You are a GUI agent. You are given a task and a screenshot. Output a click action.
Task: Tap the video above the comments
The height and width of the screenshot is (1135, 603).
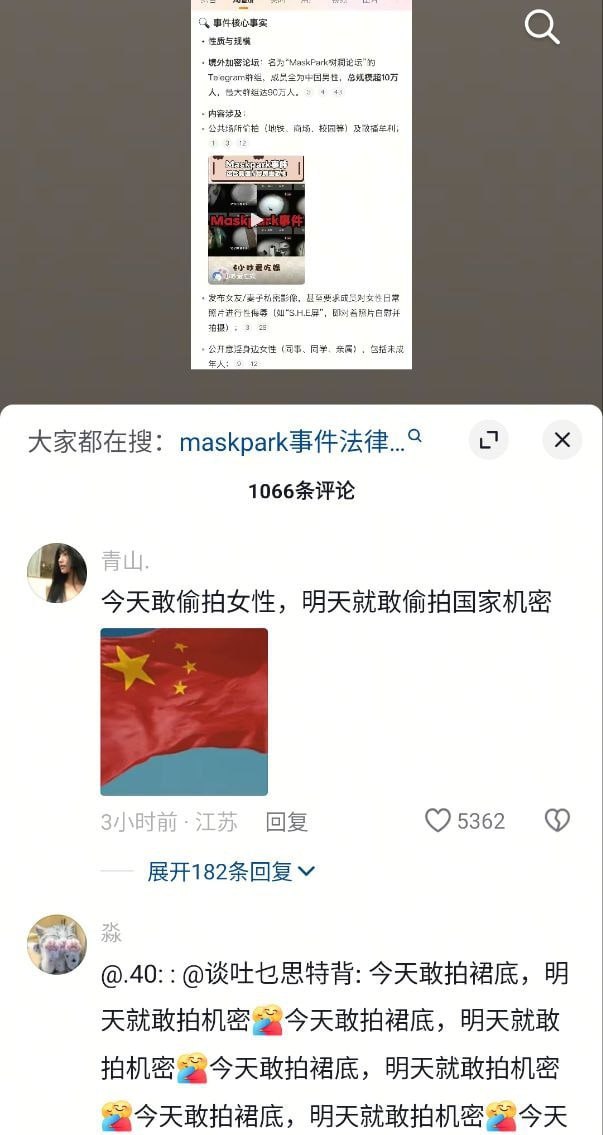(x=256, y=220)
